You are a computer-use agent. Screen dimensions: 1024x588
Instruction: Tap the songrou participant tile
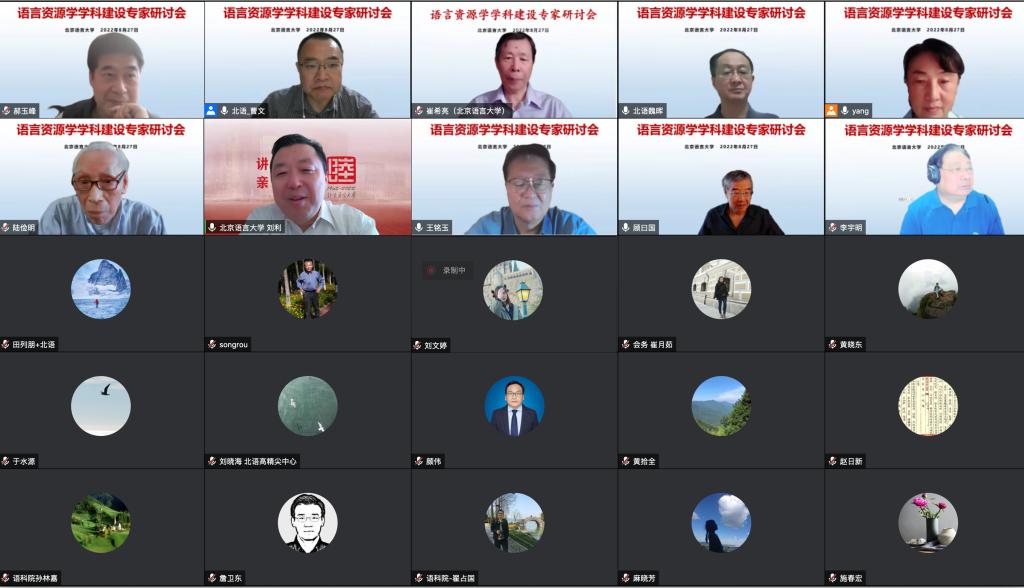point(307,293)
